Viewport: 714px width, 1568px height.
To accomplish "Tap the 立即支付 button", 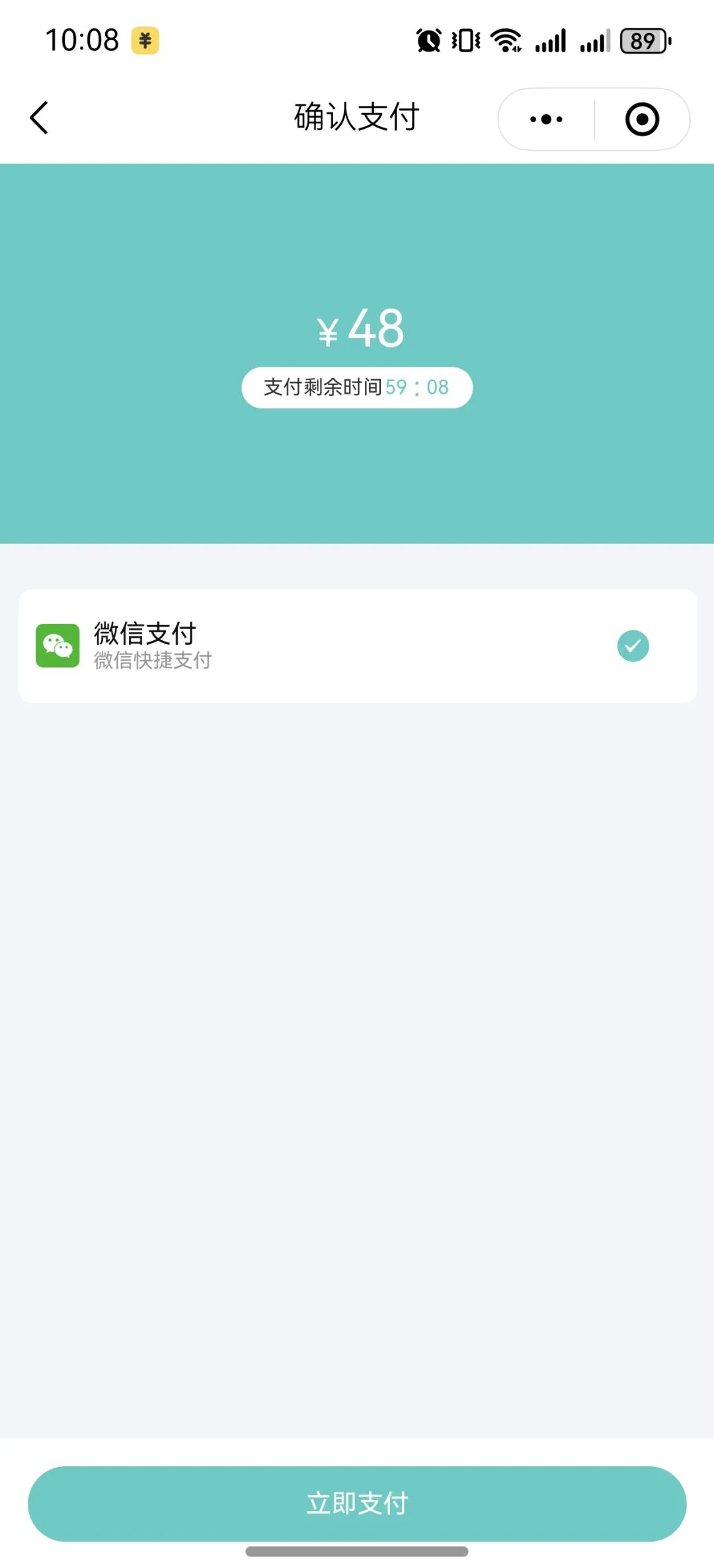I will pos(357,1503).
